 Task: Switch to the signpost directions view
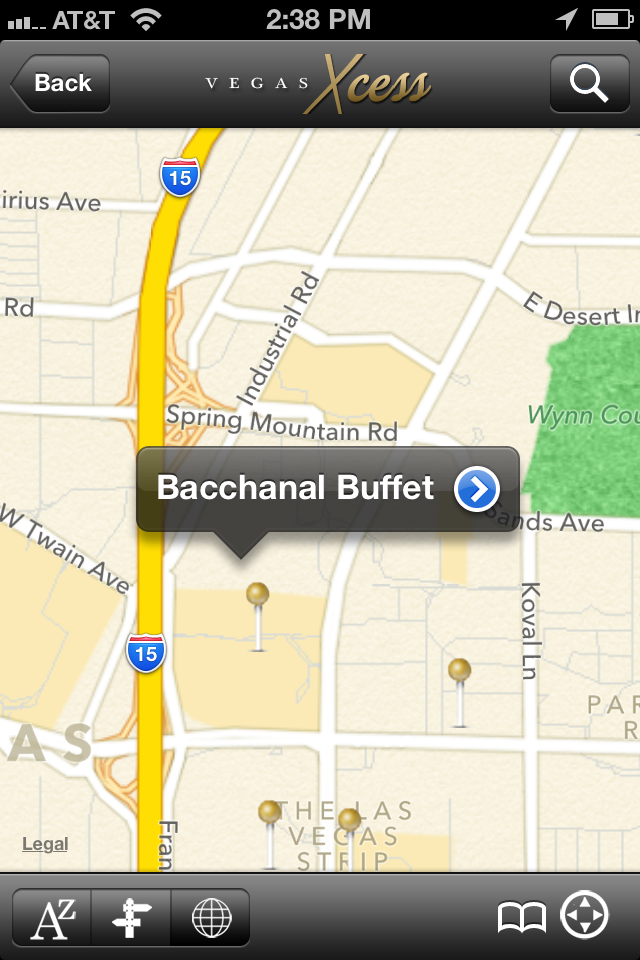click(x=131, y=916)
